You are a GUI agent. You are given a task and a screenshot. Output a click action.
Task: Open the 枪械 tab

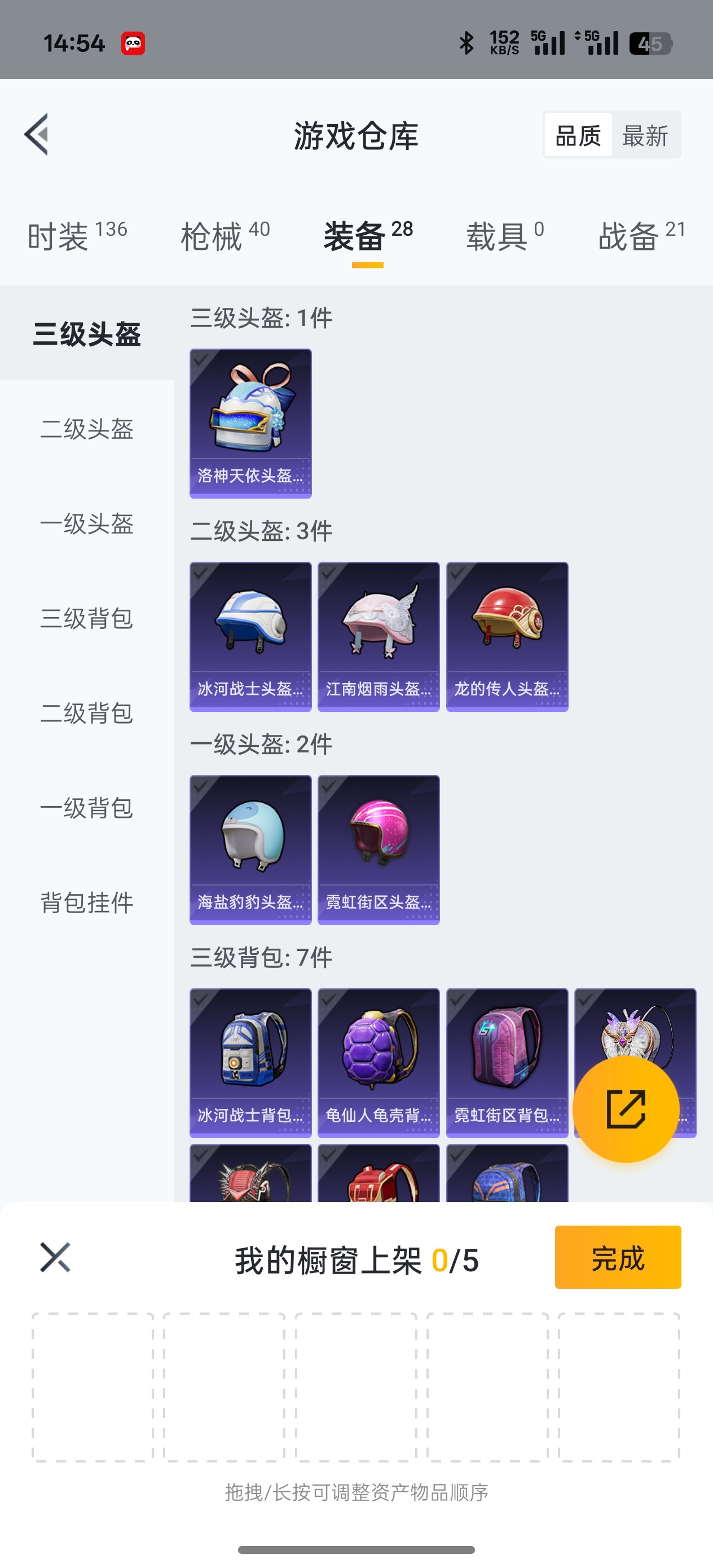(x=225, y=236)
